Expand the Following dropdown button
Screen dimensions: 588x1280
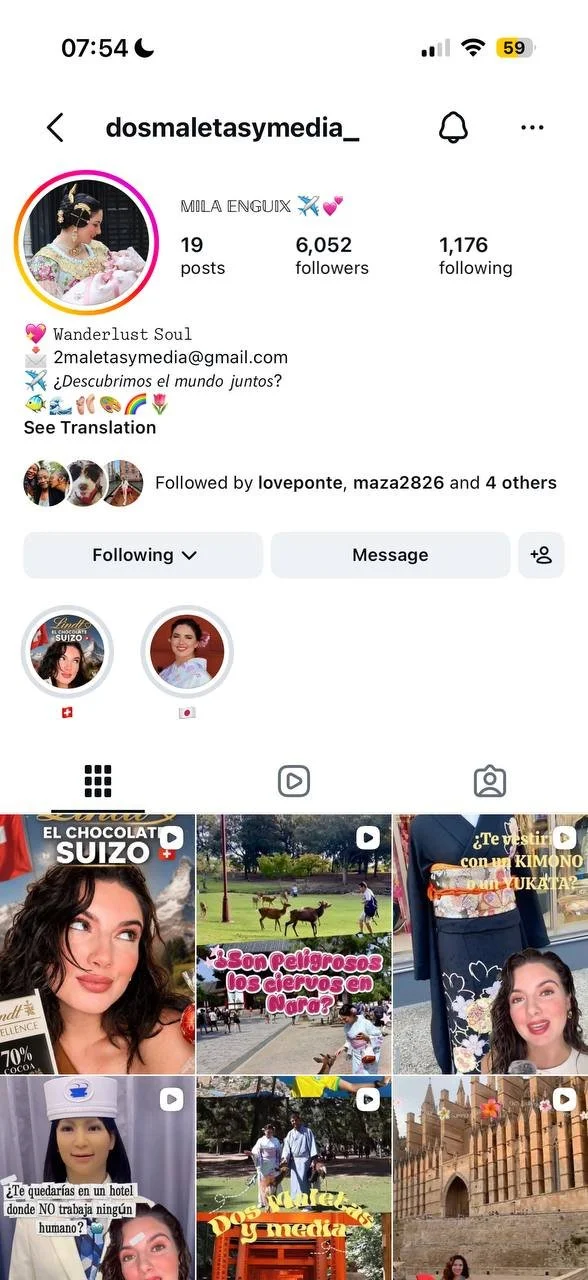[x=143, y=555]
